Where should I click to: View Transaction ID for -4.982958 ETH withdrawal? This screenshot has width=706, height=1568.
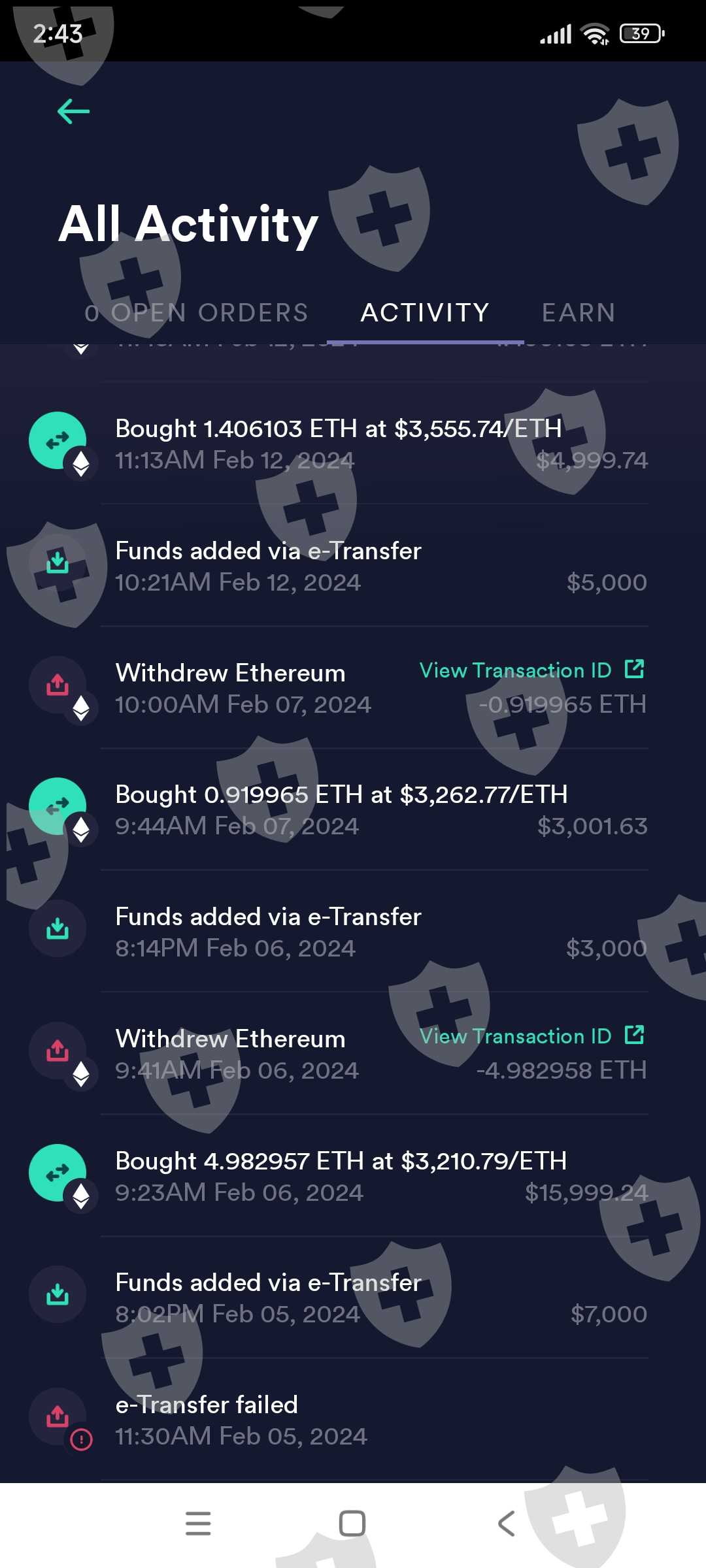(x=531, y=1036)
